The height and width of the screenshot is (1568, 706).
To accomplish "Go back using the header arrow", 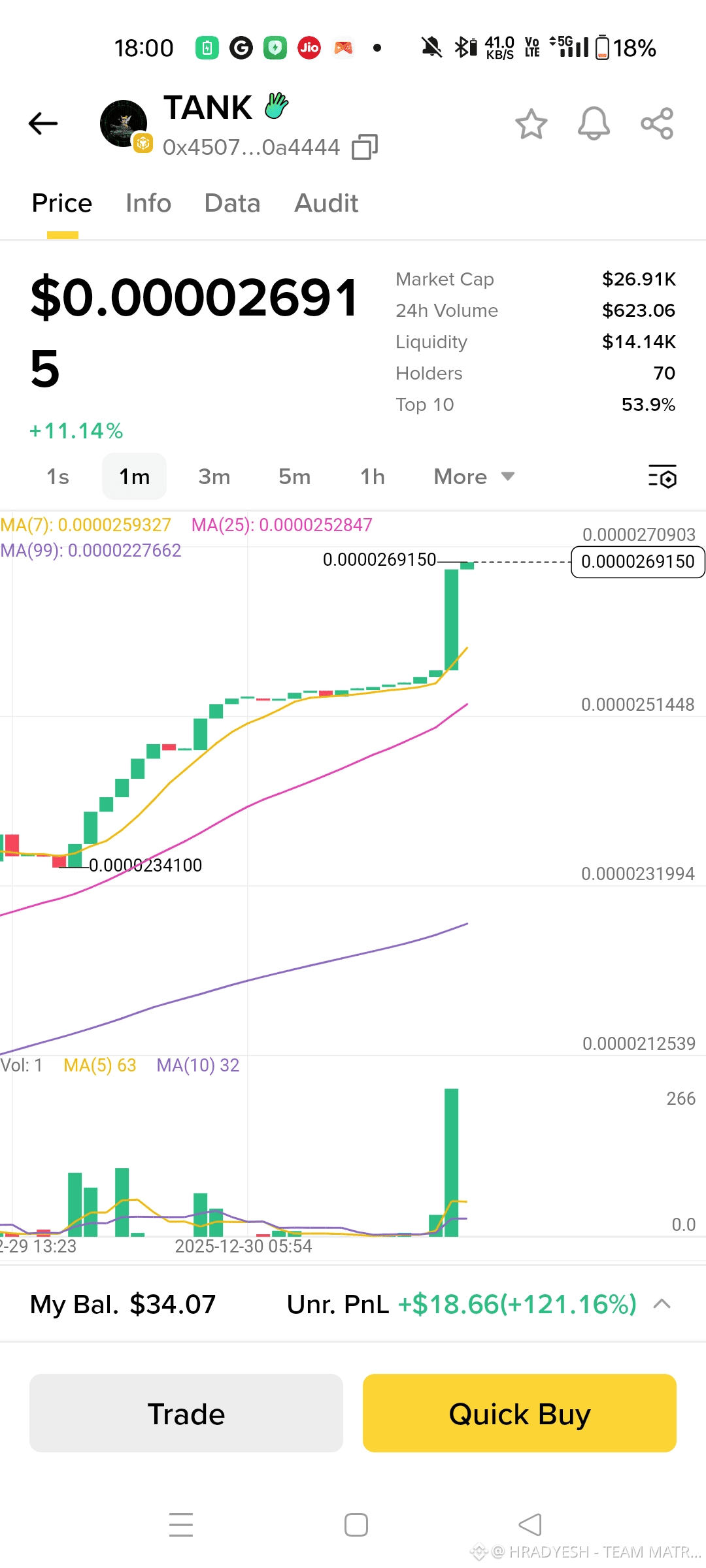I will click(x=43, y=123).
